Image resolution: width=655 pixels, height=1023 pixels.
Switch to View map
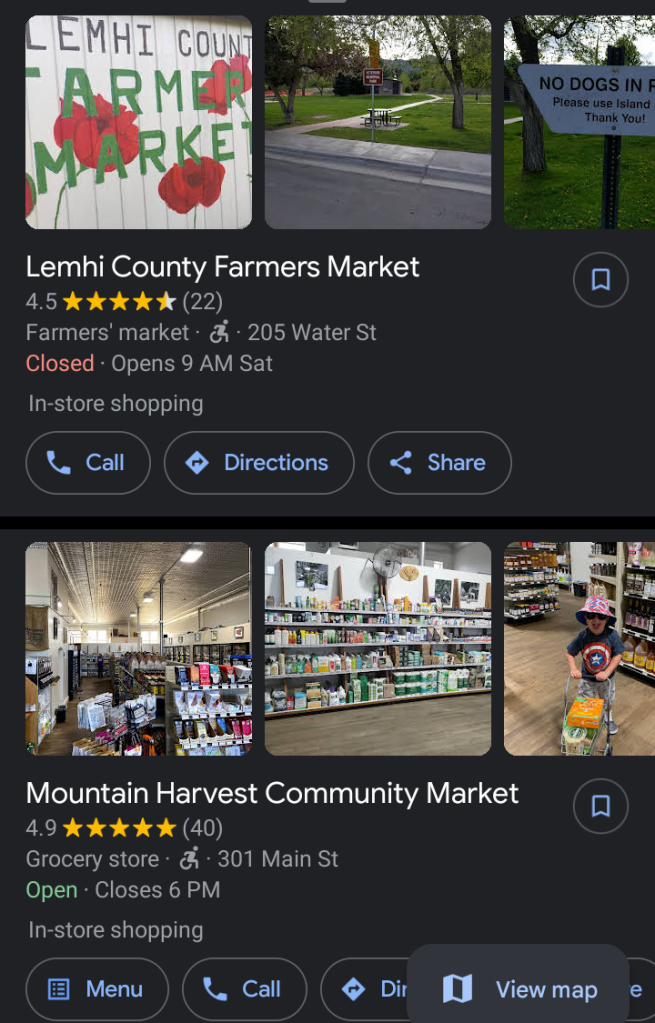[519, 989]
